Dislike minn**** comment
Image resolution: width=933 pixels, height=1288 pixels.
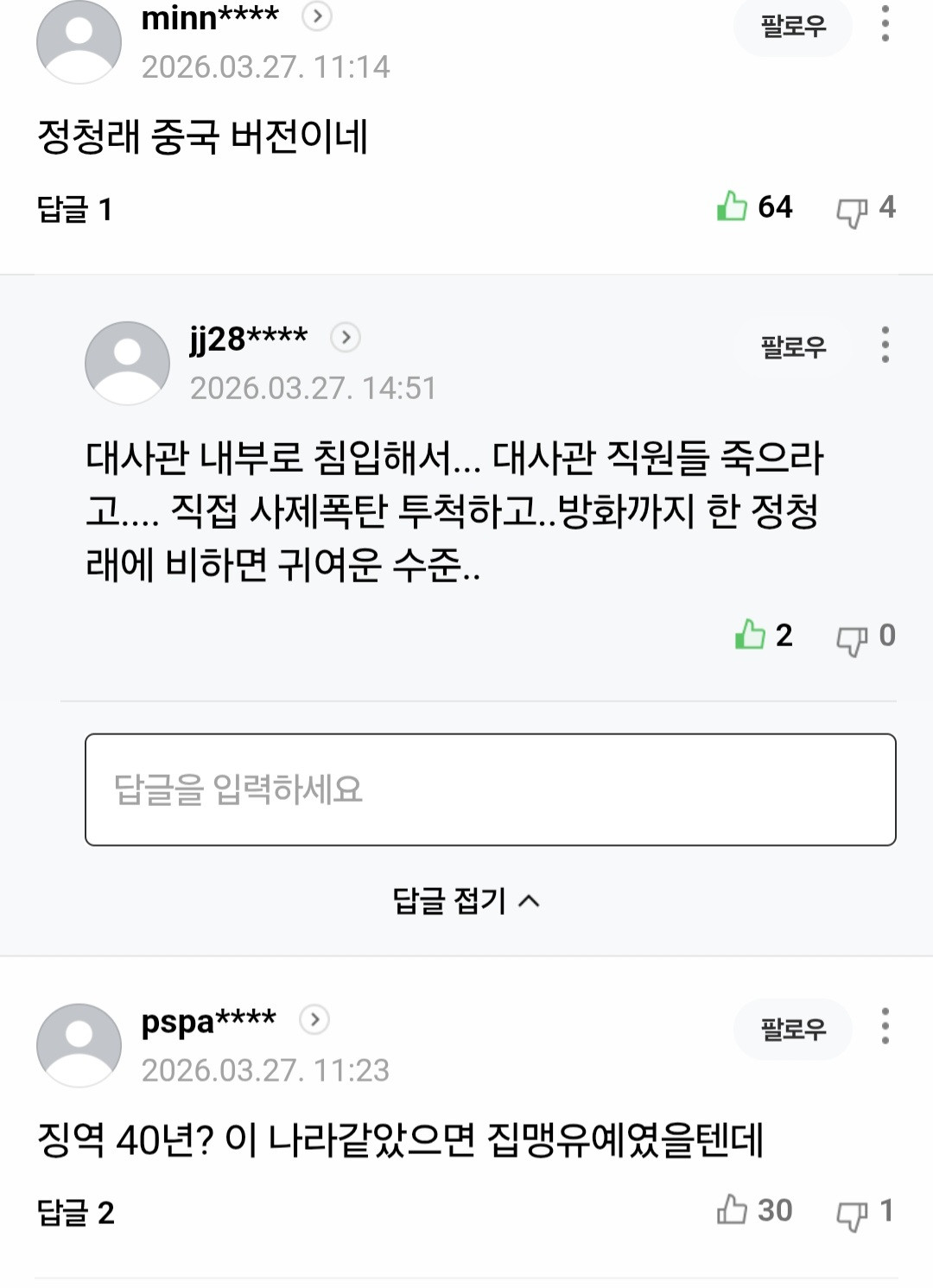pyautogui.click(x=851, y=210)
